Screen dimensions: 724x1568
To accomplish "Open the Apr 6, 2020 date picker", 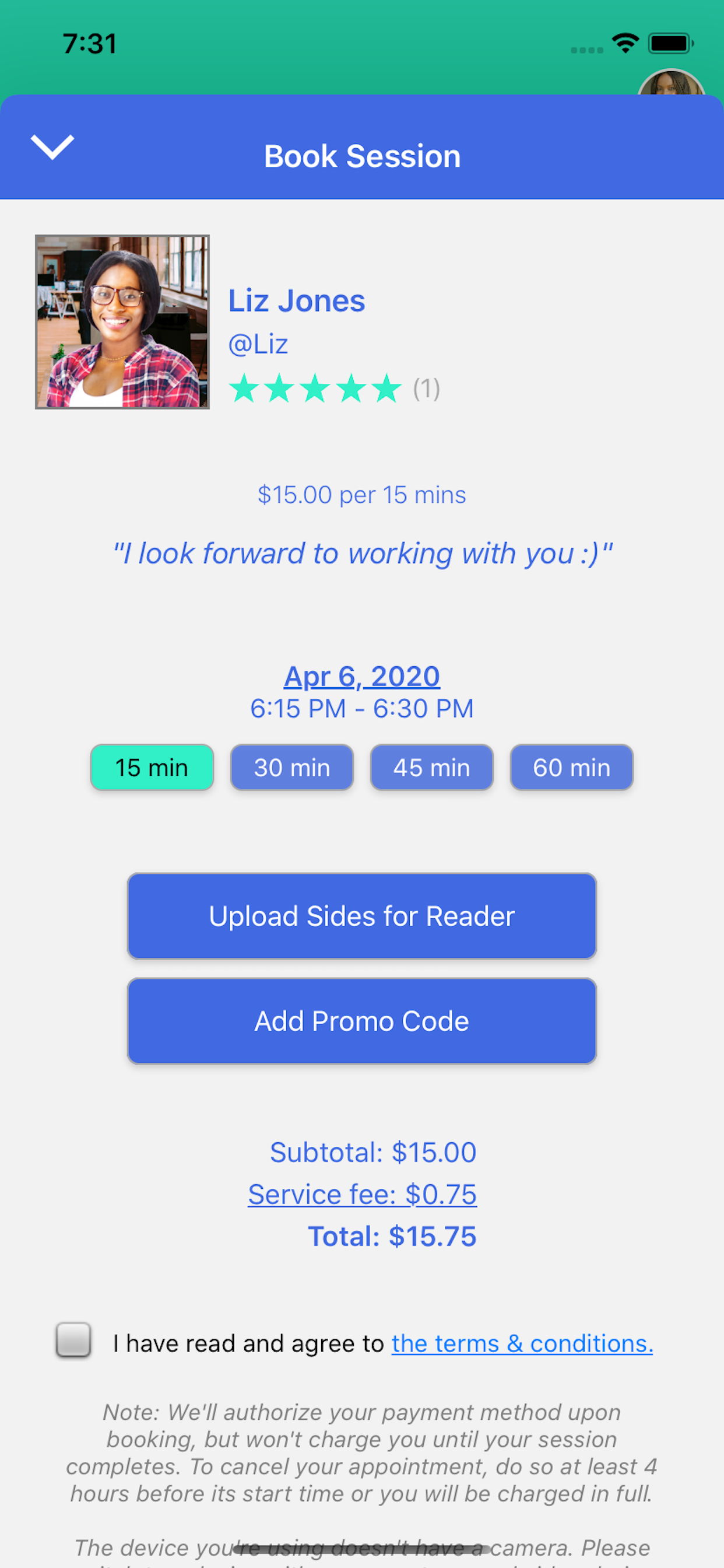I will [x=361, y=675].
